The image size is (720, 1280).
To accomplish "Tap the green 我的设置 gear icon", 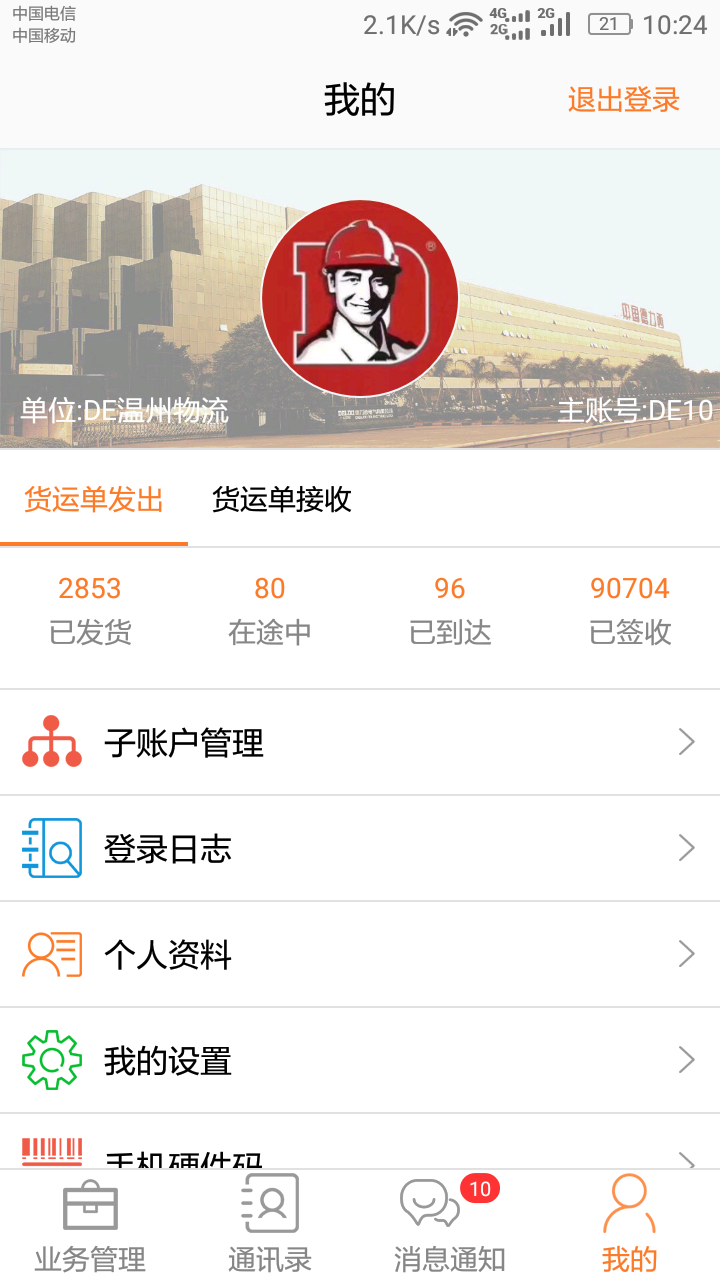I will [50, 1060].
